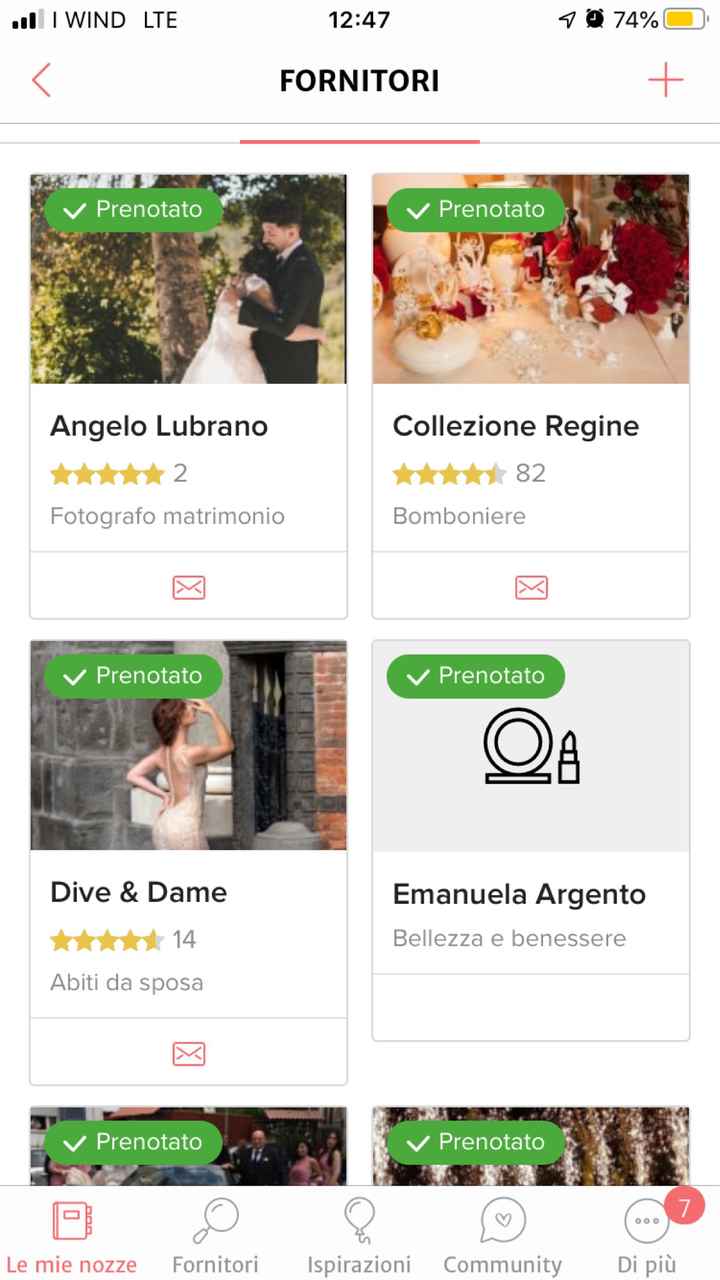Toggle the Prenotato badge on Angelo Lubrano
Screen dimensions: 720x1280
[x=133, y=209]
